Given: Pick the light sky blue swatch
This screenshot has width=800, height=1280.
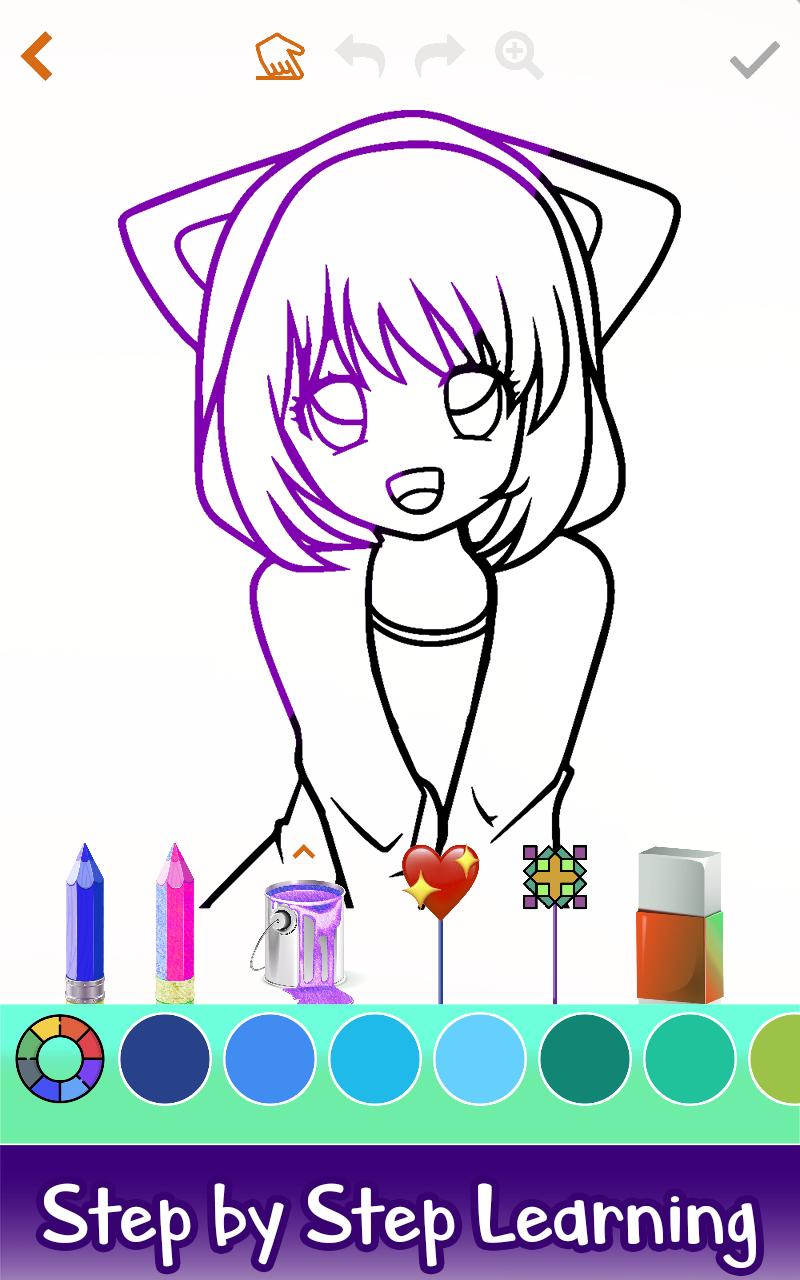Looking at the screenshot, I should point(480,1058).
